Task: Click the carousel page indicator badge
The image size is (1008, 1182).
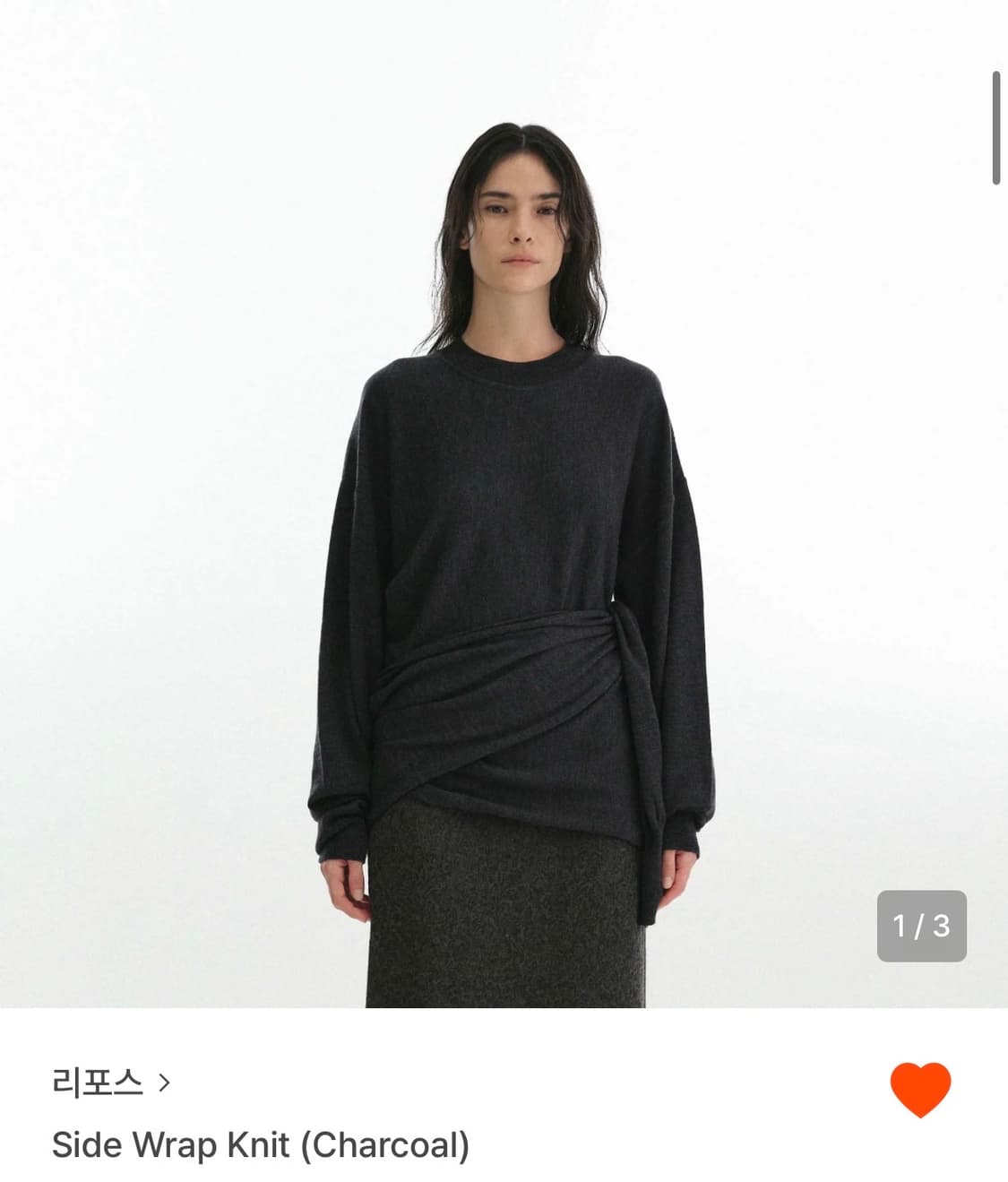Action: pos(925,923)
